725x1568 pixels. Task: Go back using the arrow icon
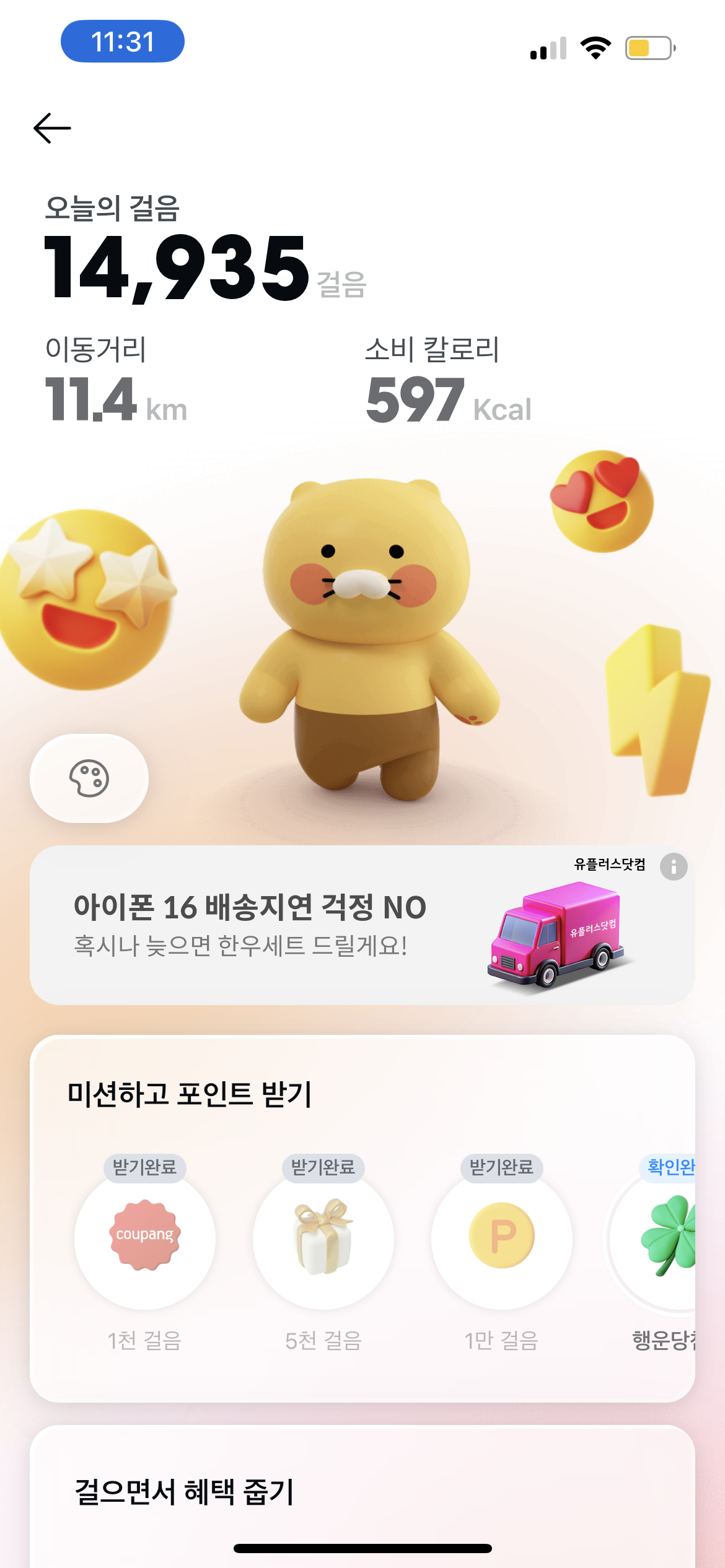(53, 128)
